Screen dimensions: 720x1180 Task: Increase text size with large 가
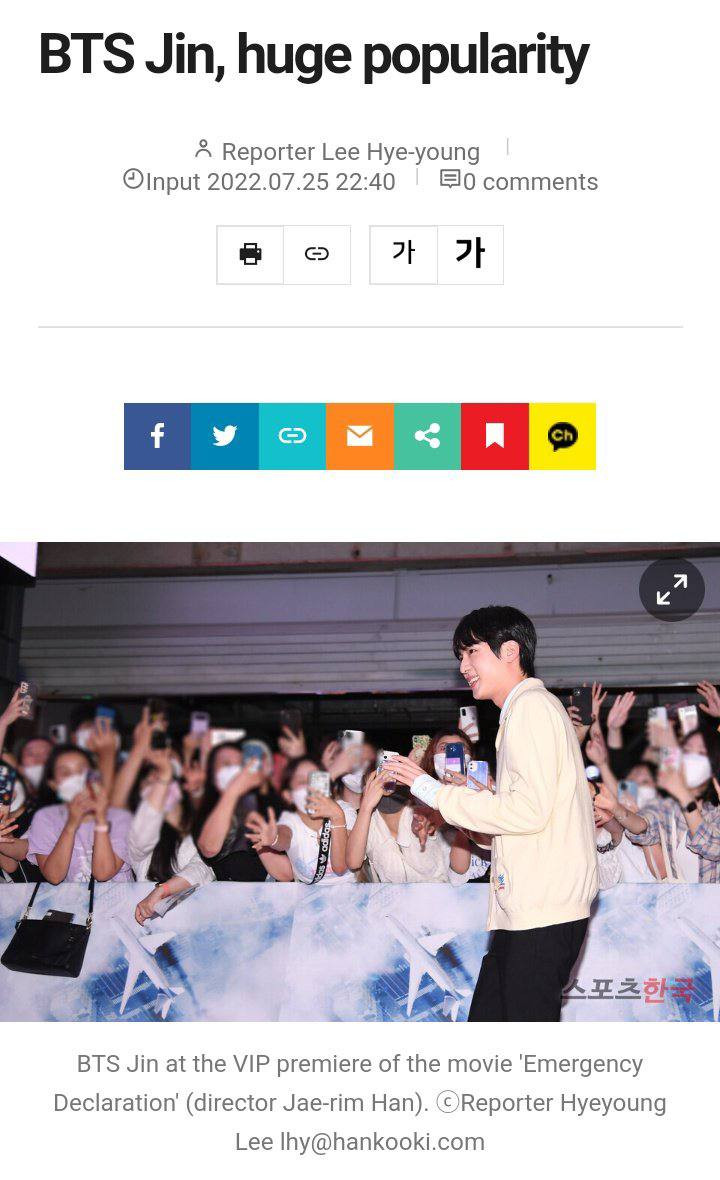[x=470, y=254]
